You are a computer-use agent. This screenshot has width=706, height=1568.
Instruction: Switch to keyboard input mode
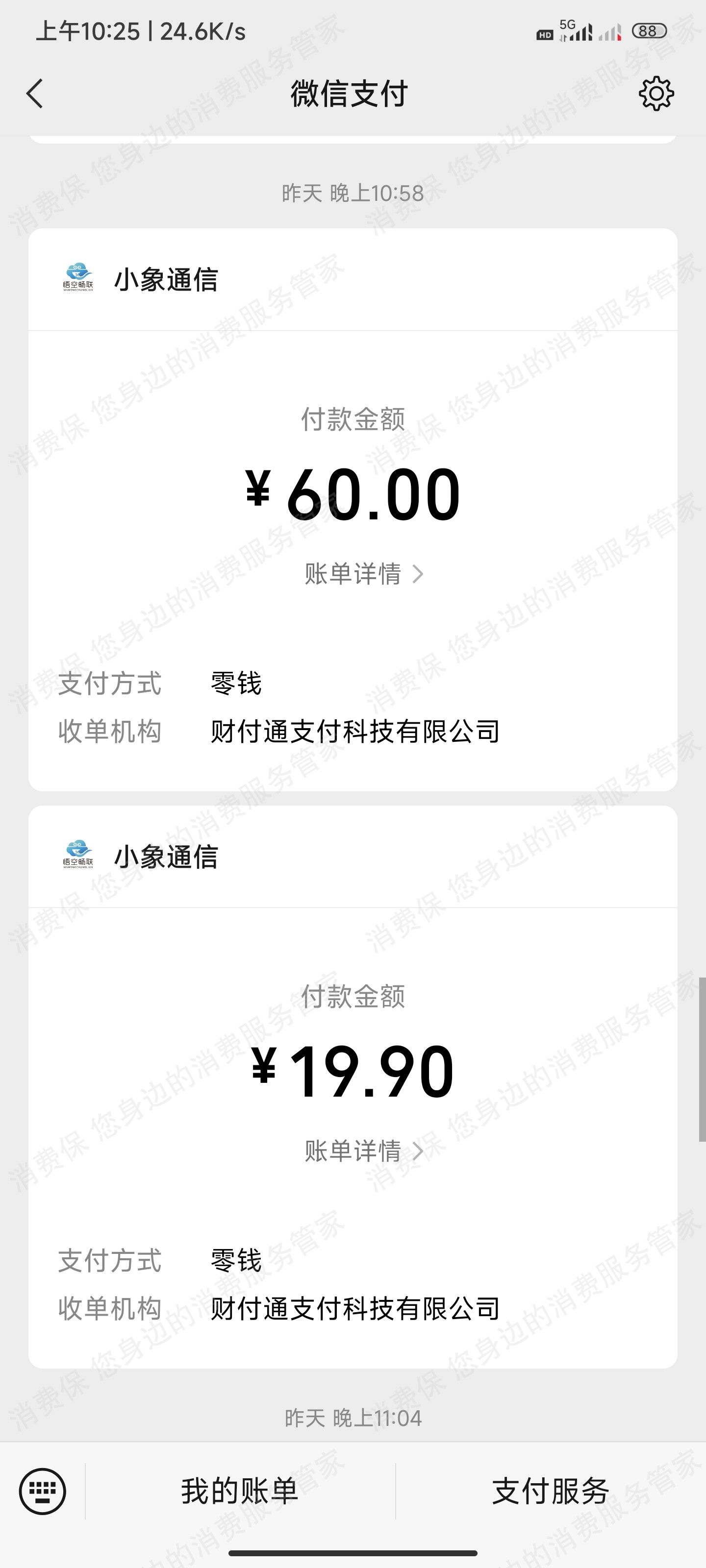[42, 1491]
